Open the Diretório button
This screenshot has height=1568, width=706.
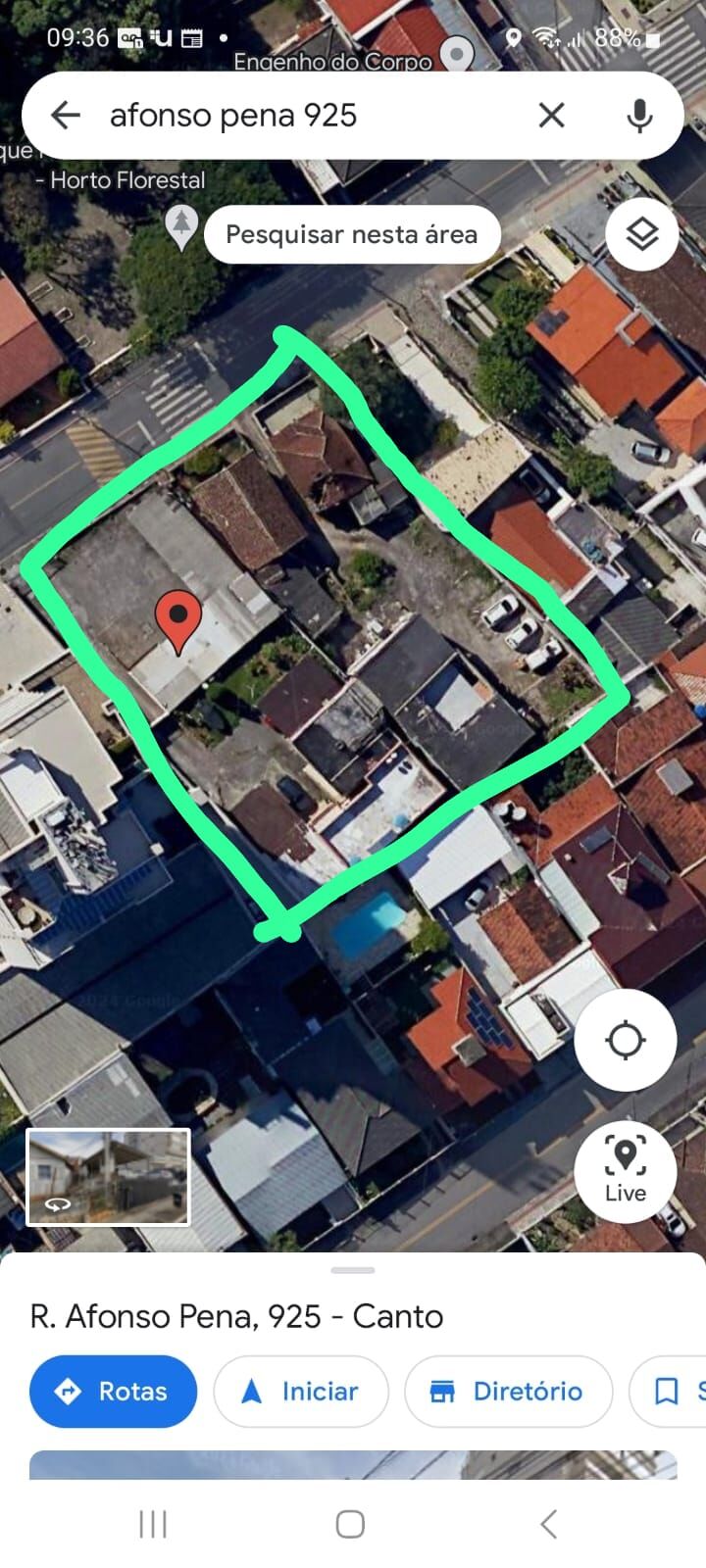508,1391
